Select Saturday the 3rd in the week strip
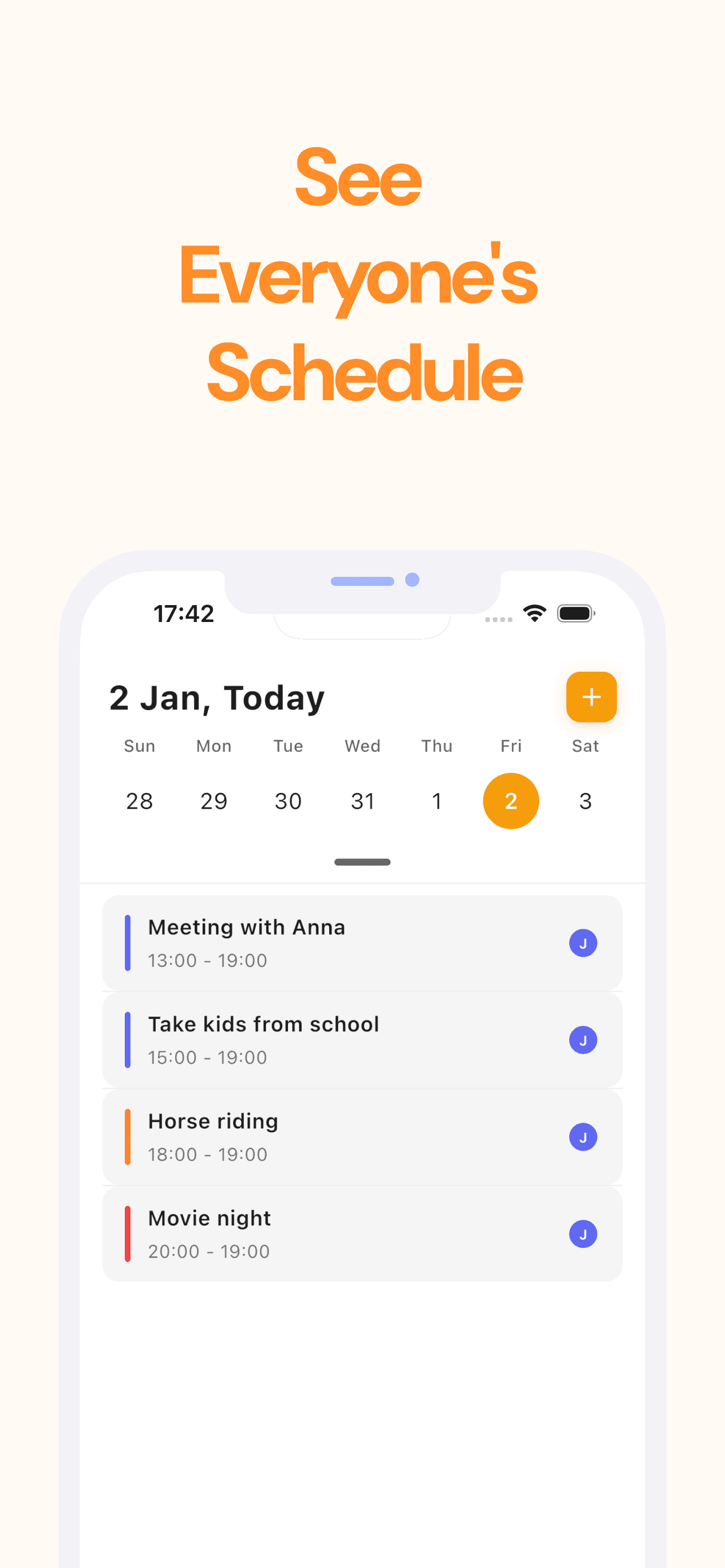The image size is (725, 1568). (585, 801)
